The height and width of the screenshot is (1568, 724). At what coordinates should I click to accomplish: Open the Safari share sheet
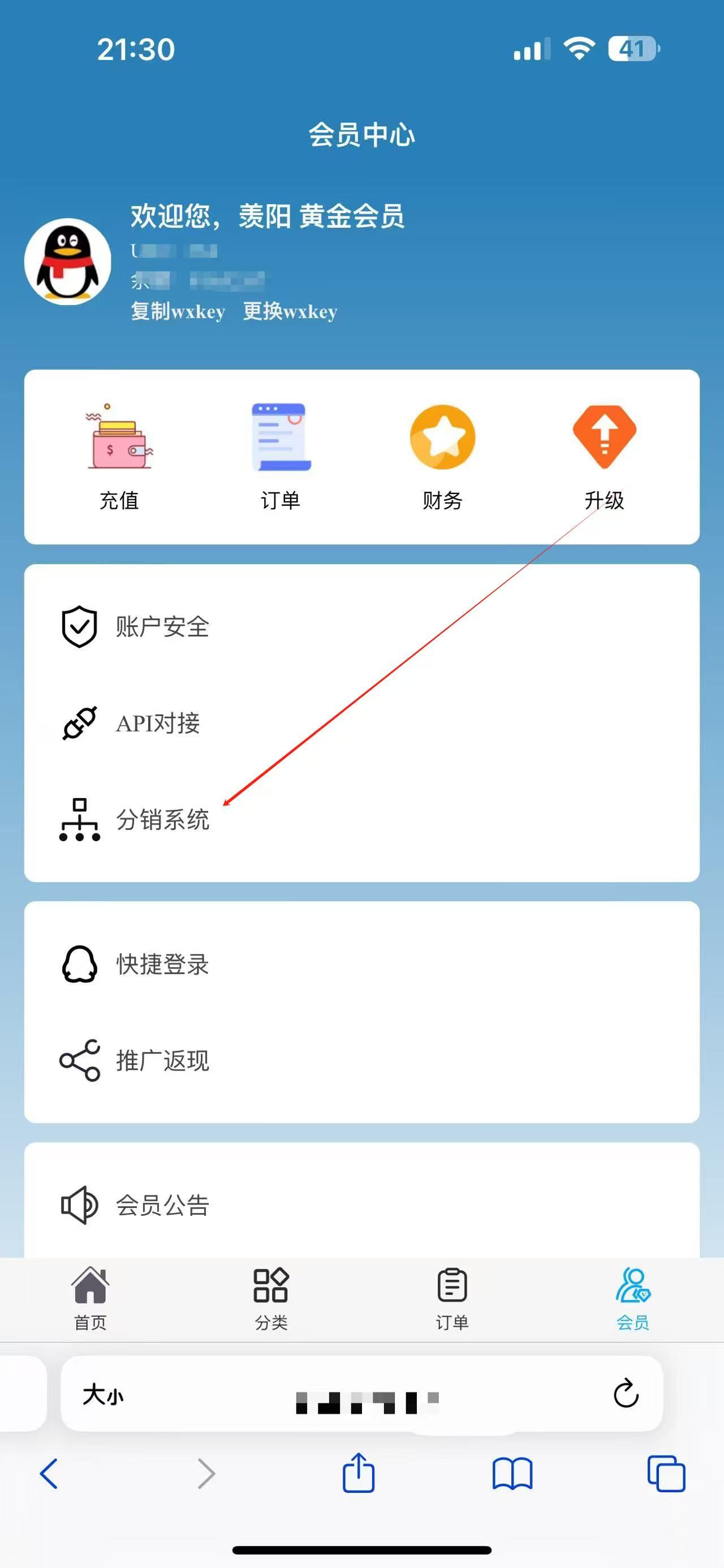click(359, 1473)
